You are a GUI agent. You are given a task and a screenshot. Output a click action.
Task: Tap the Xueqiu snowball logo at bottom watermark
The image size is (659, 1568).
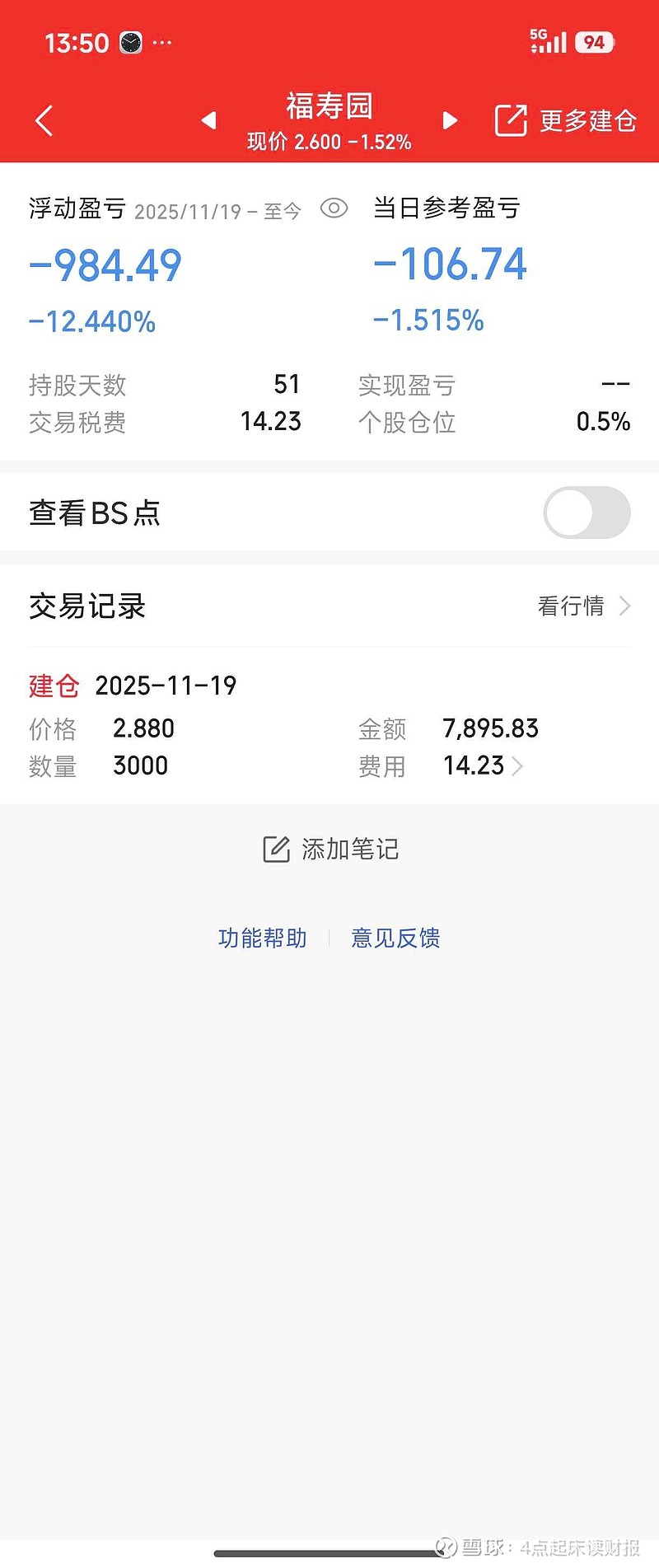coord(446,1547)
